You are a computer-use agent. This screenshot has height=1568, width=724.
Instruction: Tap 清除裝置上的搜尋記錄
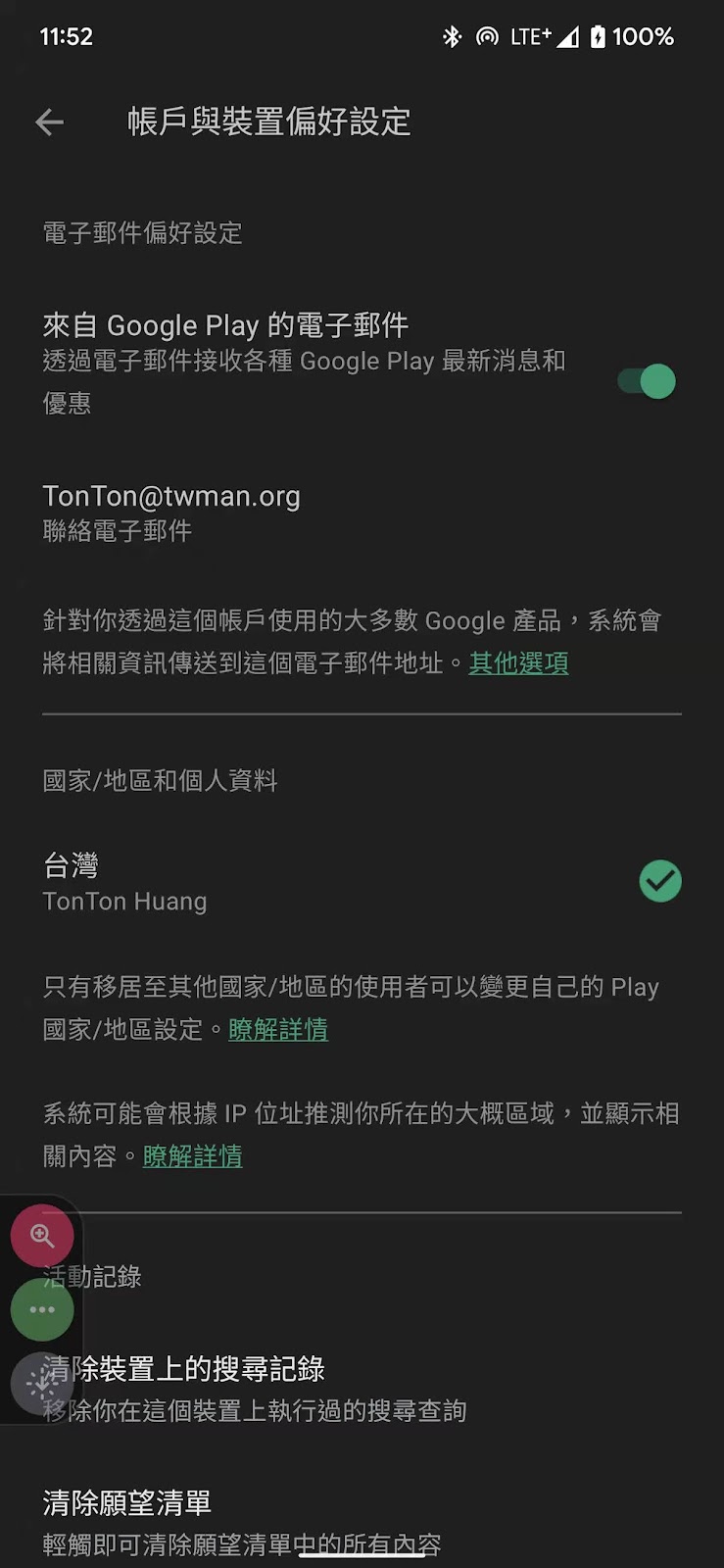362,1389
